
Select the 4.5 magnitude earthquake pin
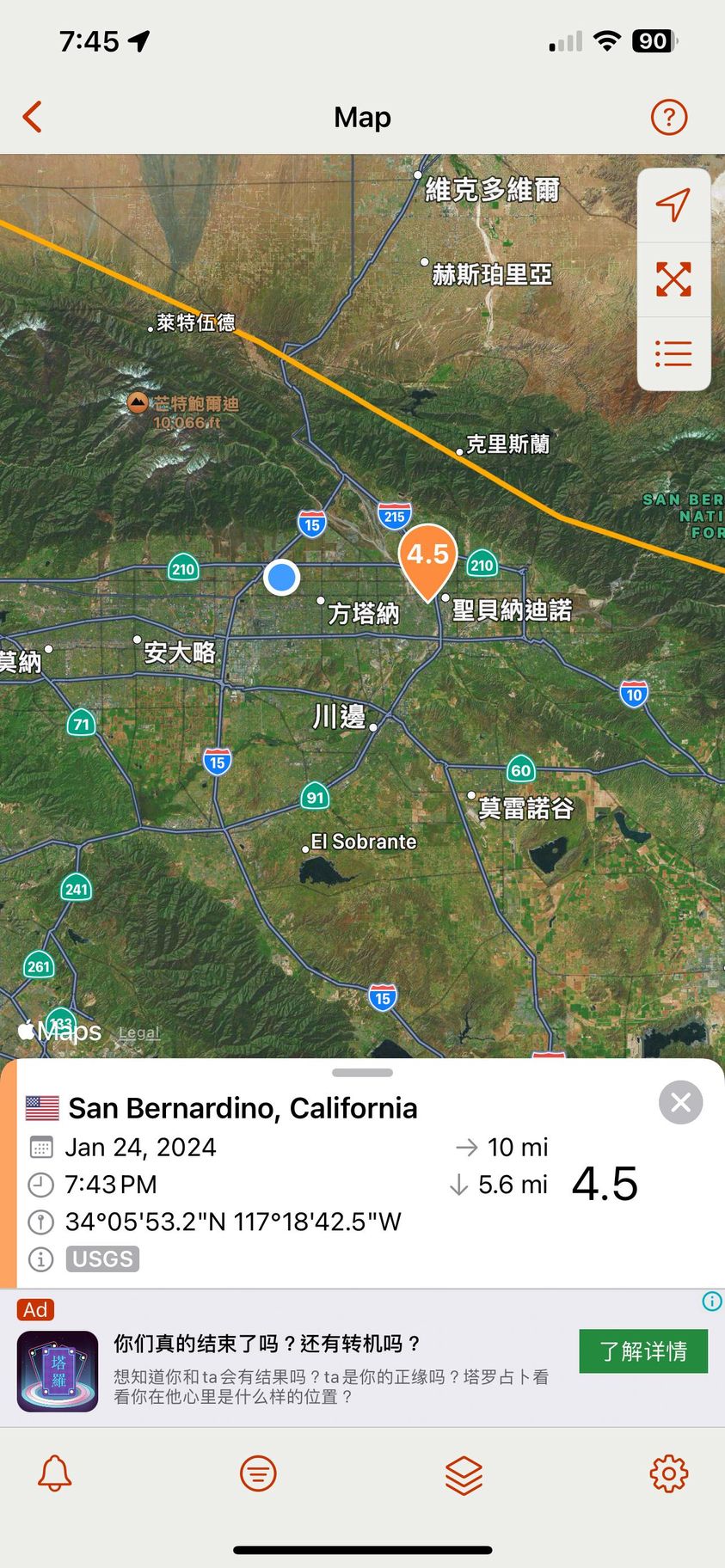click(x=427, y=557)
